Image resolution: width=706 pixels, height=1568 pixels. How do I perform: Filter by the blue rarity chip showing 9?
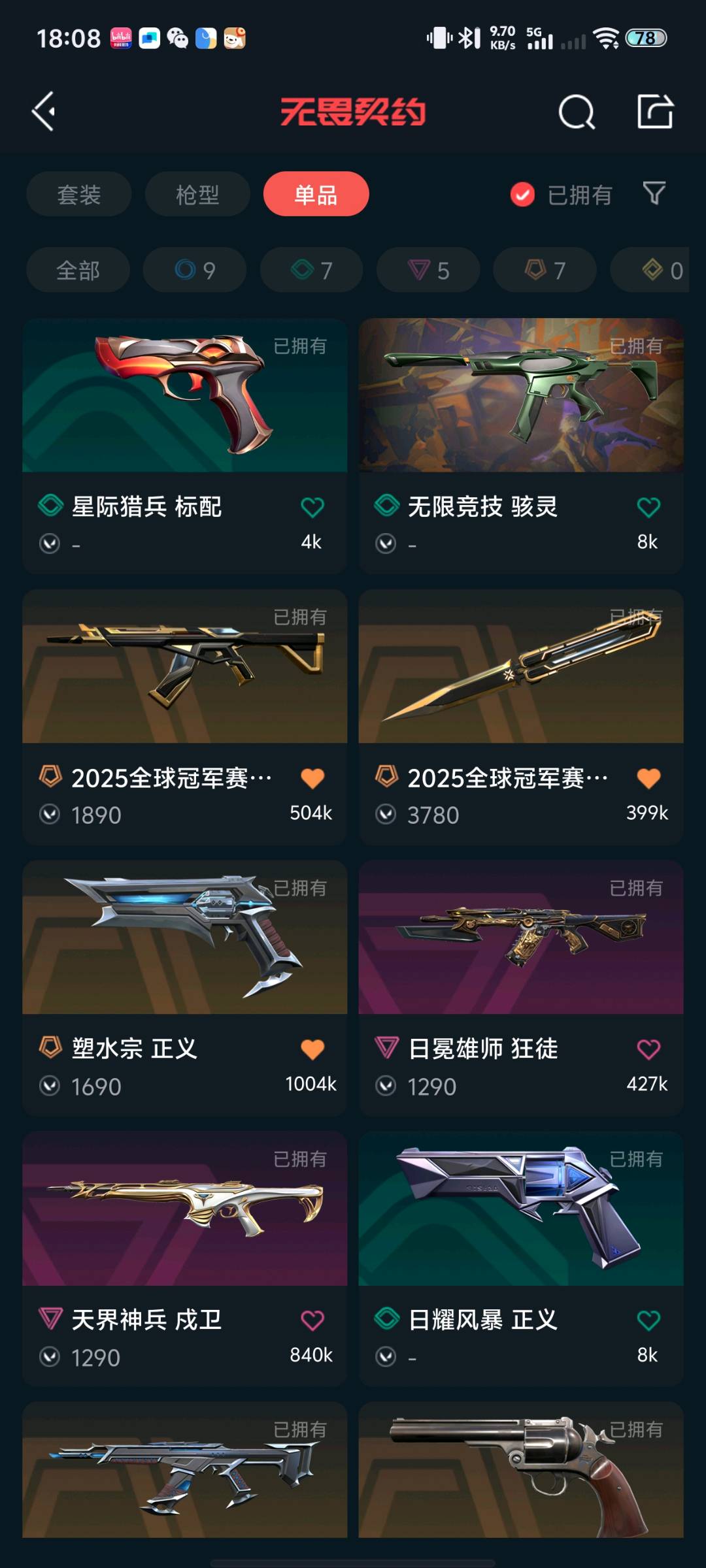195,270
